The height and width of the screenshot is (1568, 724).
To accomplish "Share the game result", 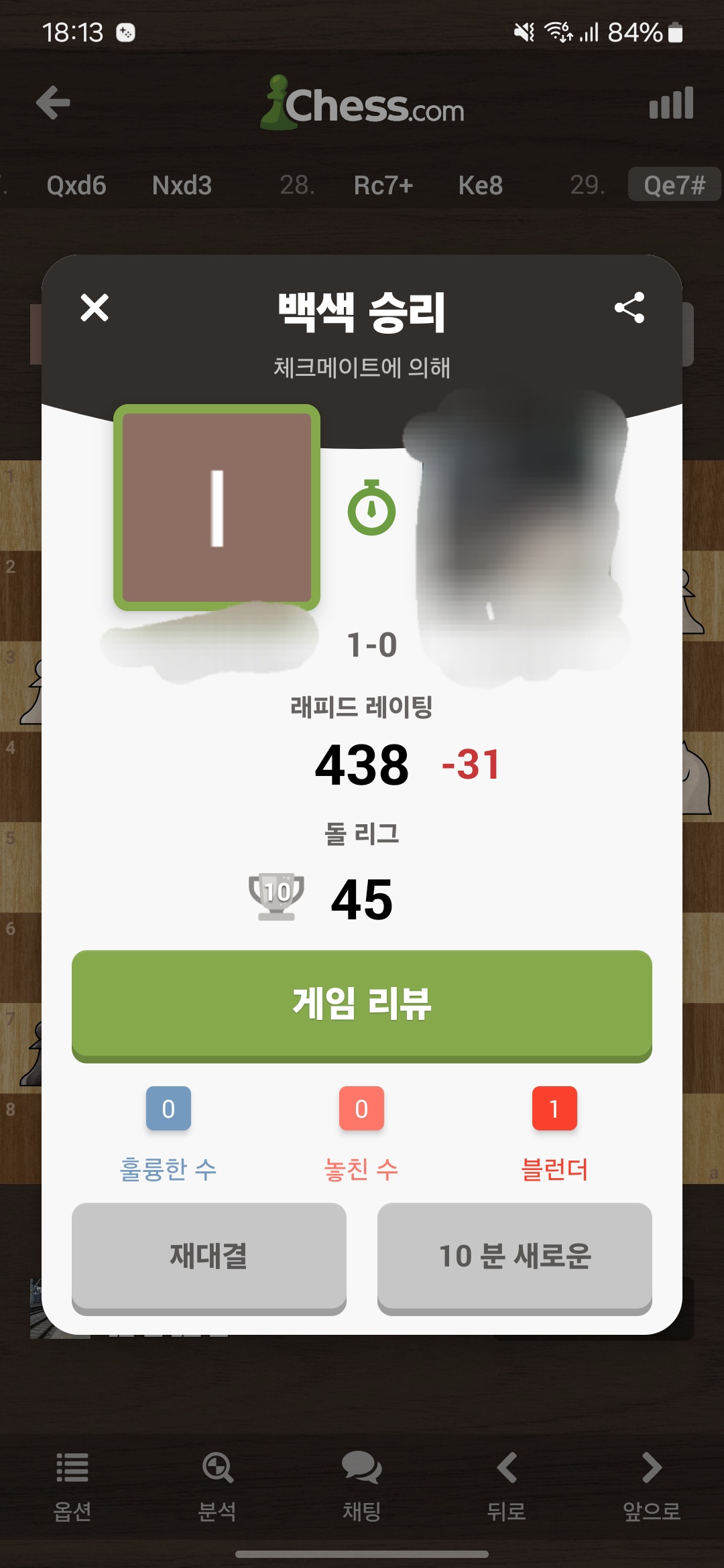I will coord(629,308).
